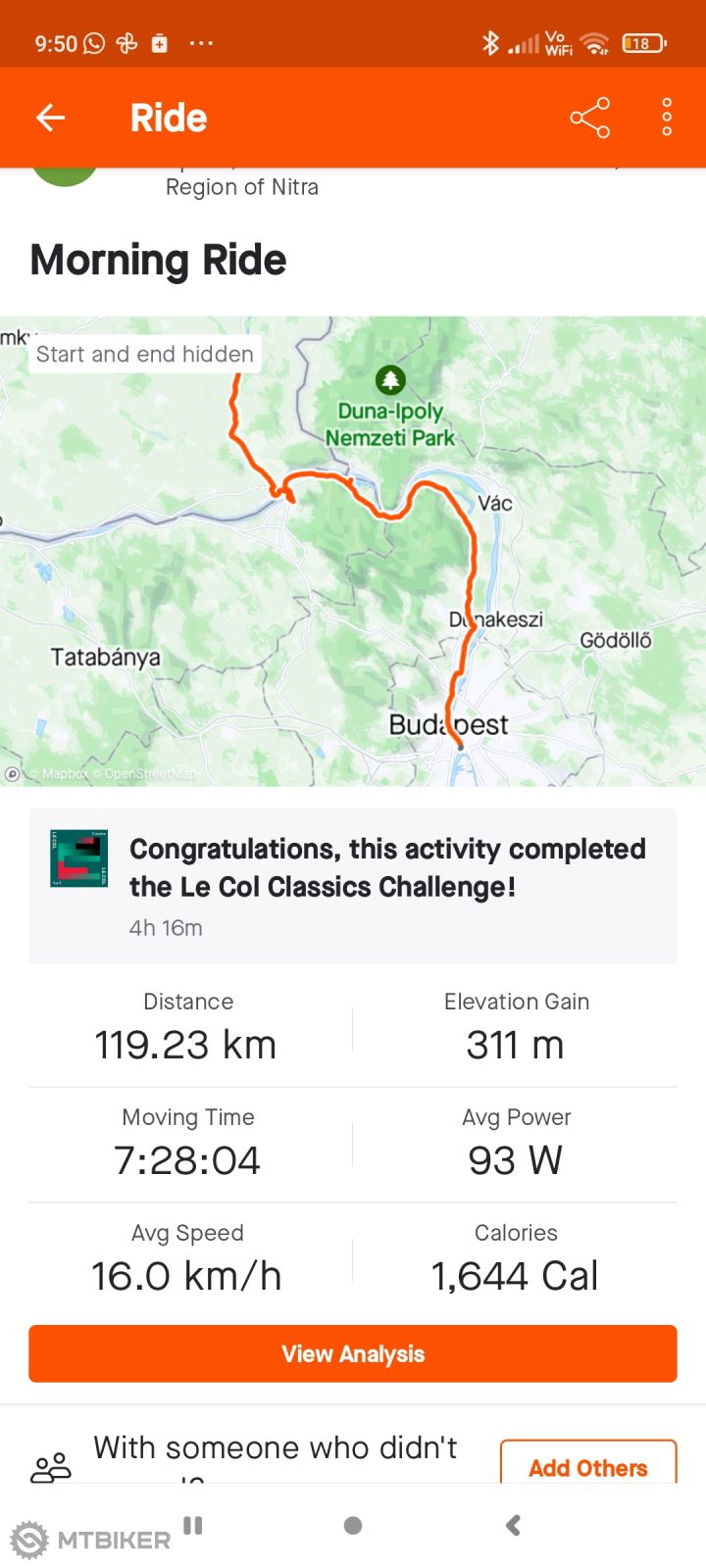Screen dimensions: 706x1568
Task: Go back using the arrow in the app bar
Action: pyautogui.click(x=51, y=119)
